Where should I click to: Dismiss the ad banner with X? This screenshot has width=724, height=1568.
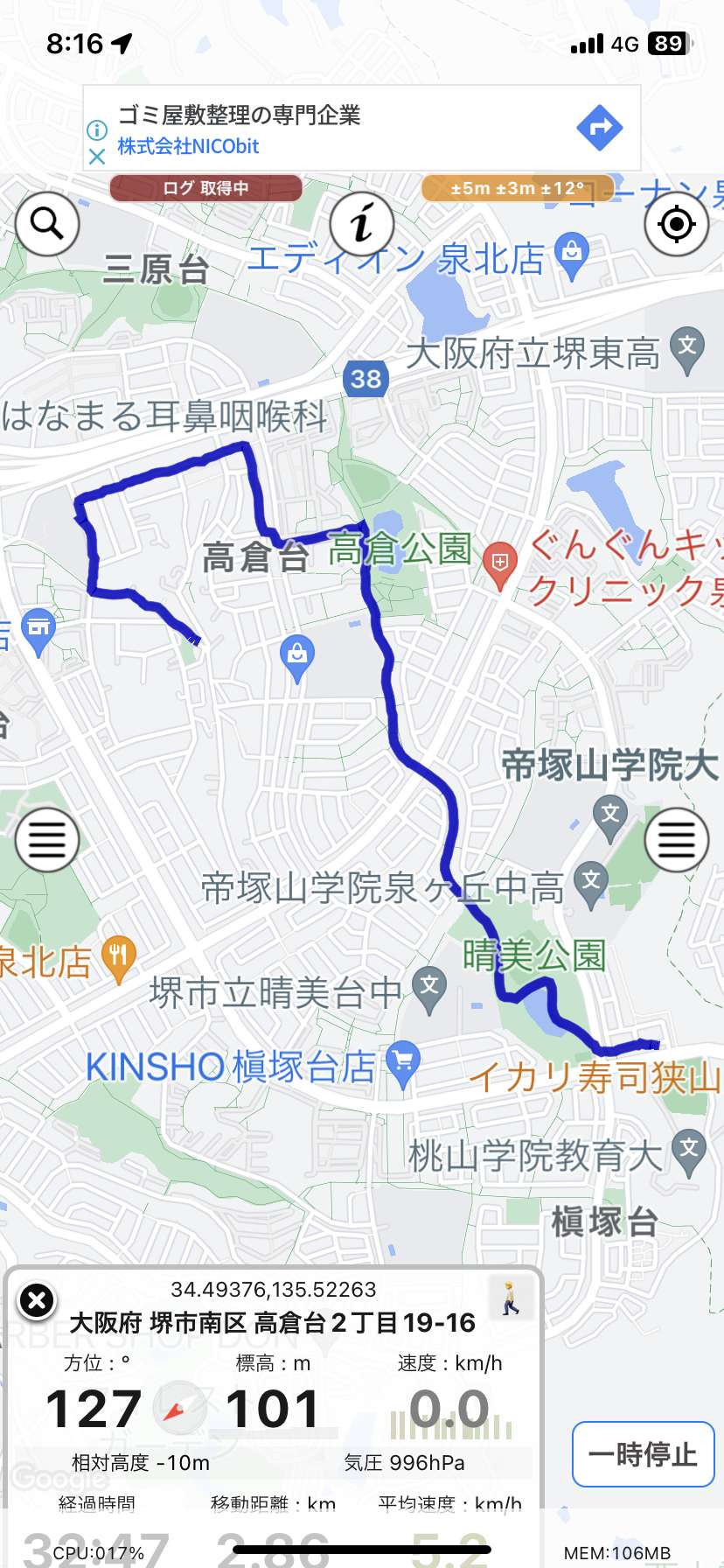tap(97, 157)
